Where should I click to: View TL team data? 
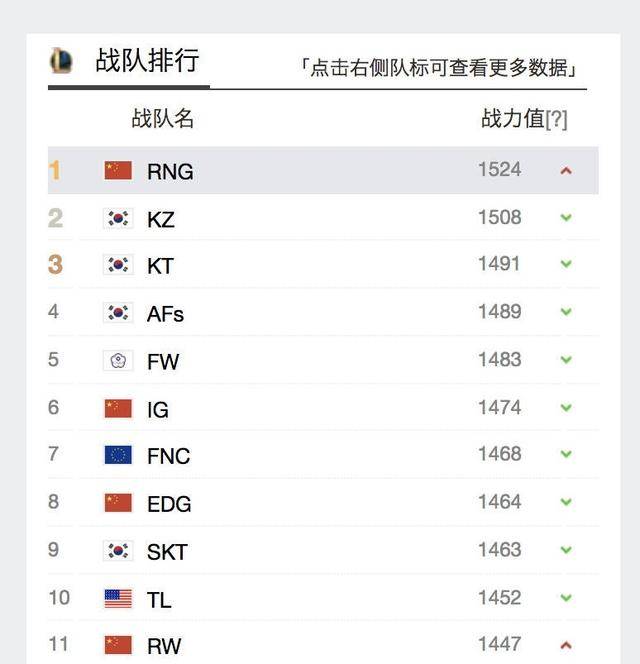pyautogui.click(x=159, y=600)
